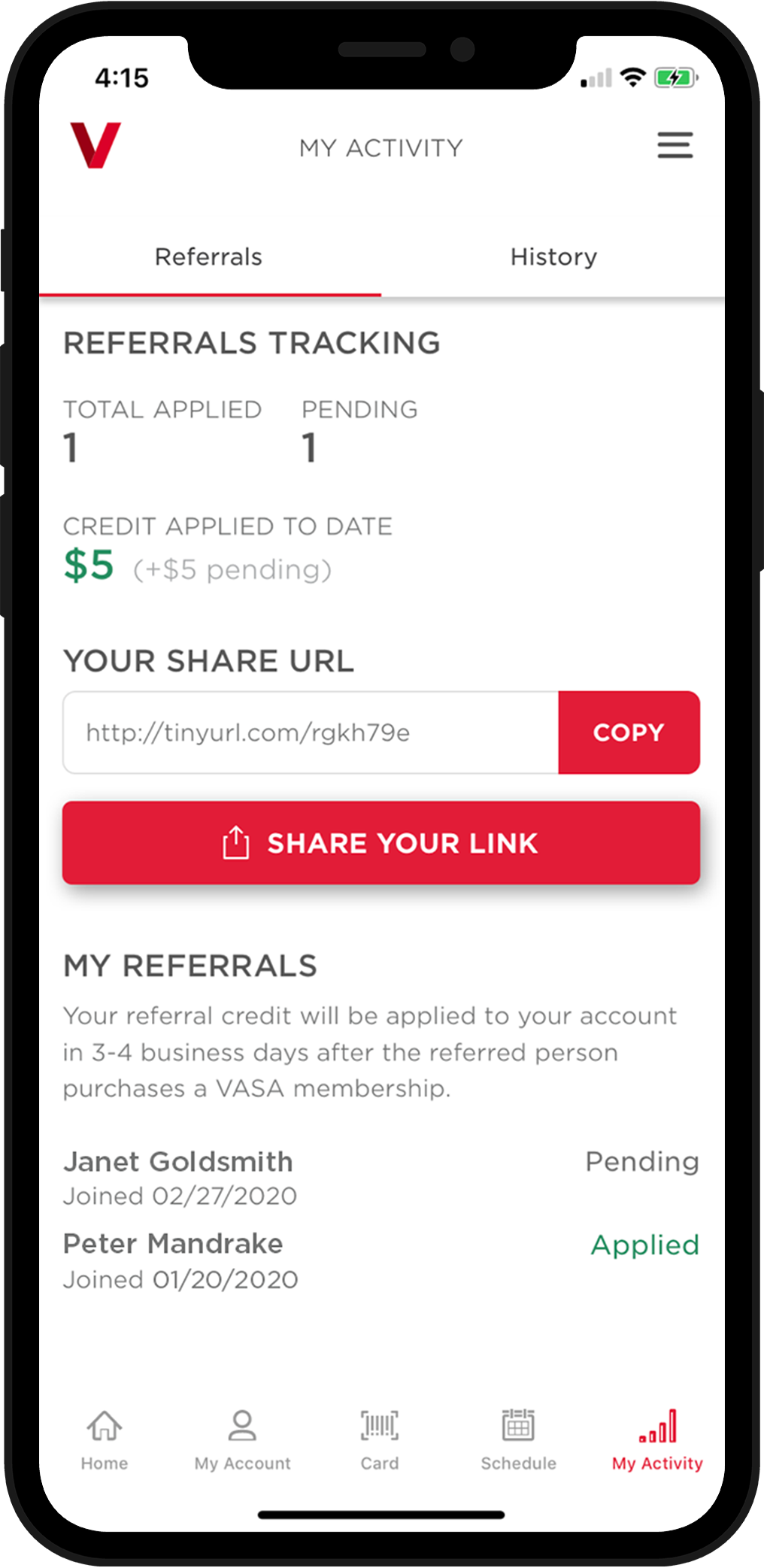
Task: Select the Referrals tab
Action: [209, 257]
